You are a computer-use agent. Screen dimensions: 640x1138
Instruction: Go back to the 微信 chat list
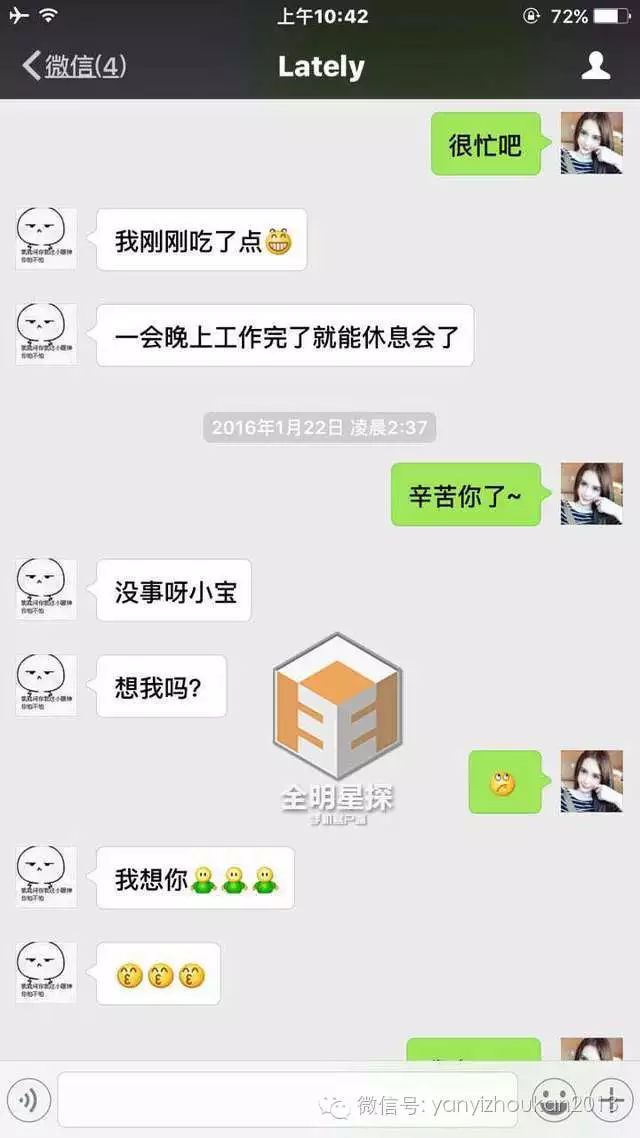pos(74,66)
